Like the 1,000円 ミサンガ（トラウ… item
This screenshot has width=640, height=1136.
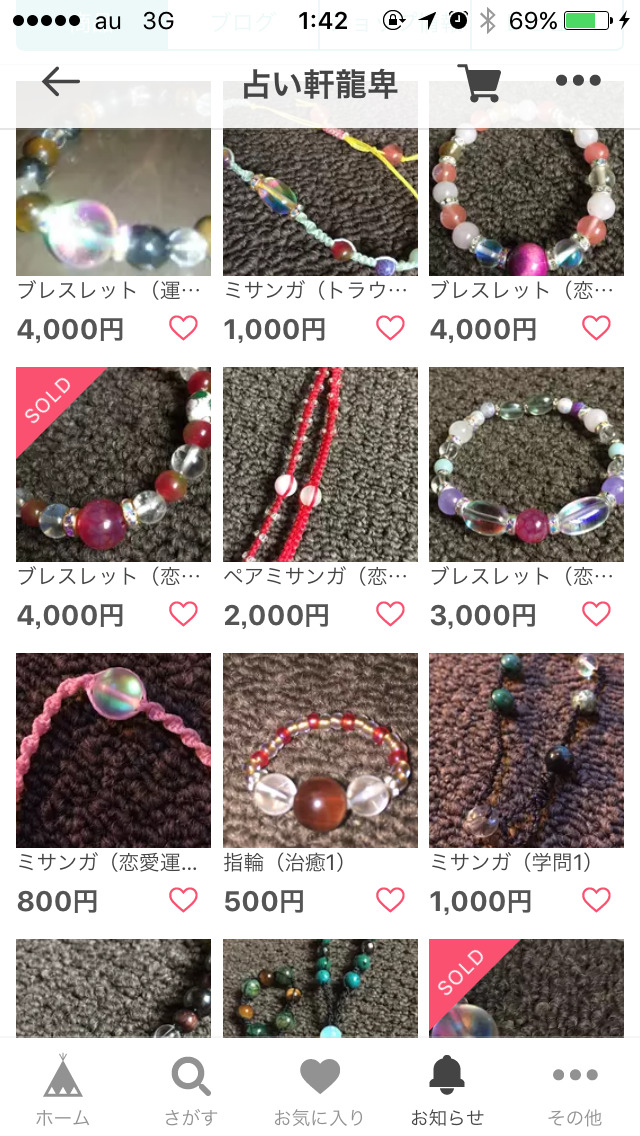pos(390,327)
